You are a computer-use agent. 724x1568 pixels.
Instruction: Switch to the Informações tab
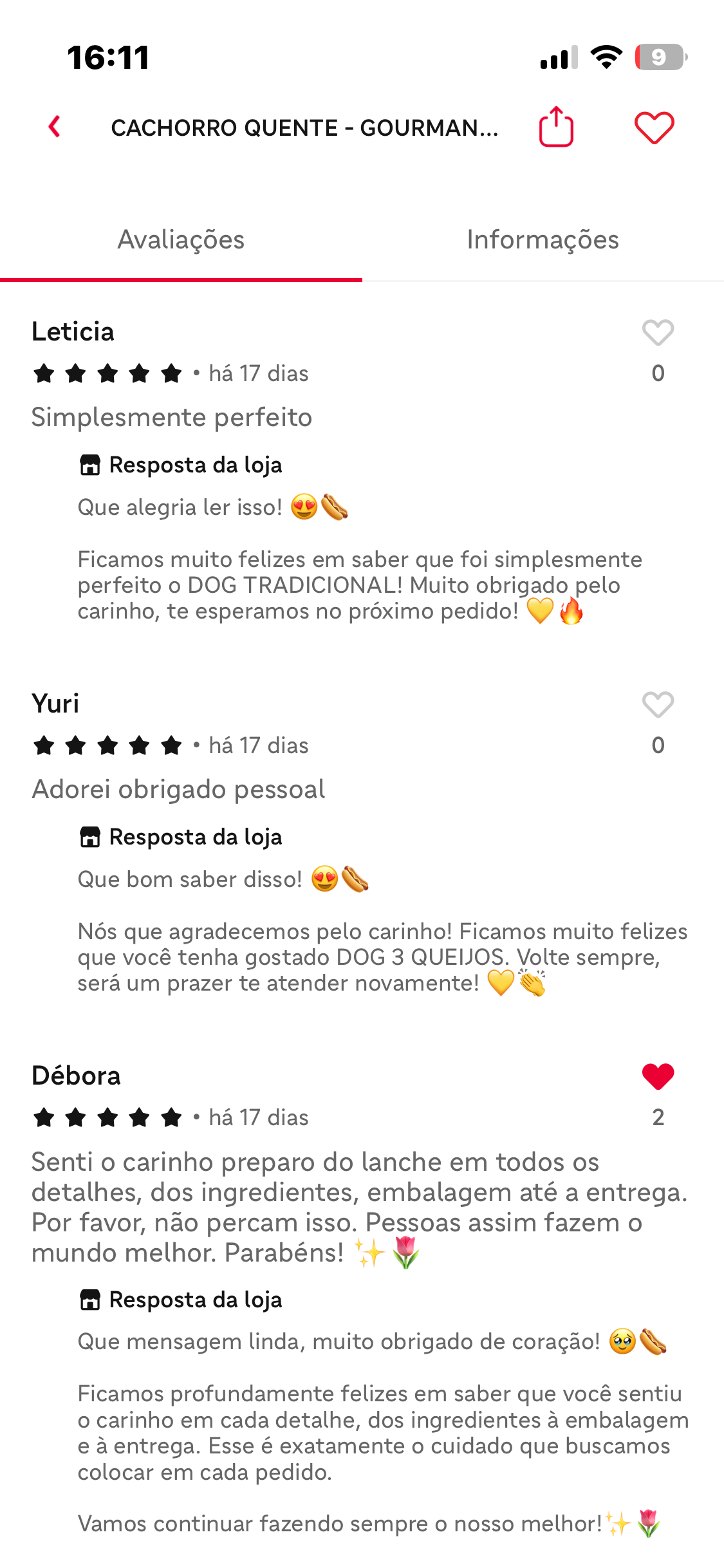(543, 240)
